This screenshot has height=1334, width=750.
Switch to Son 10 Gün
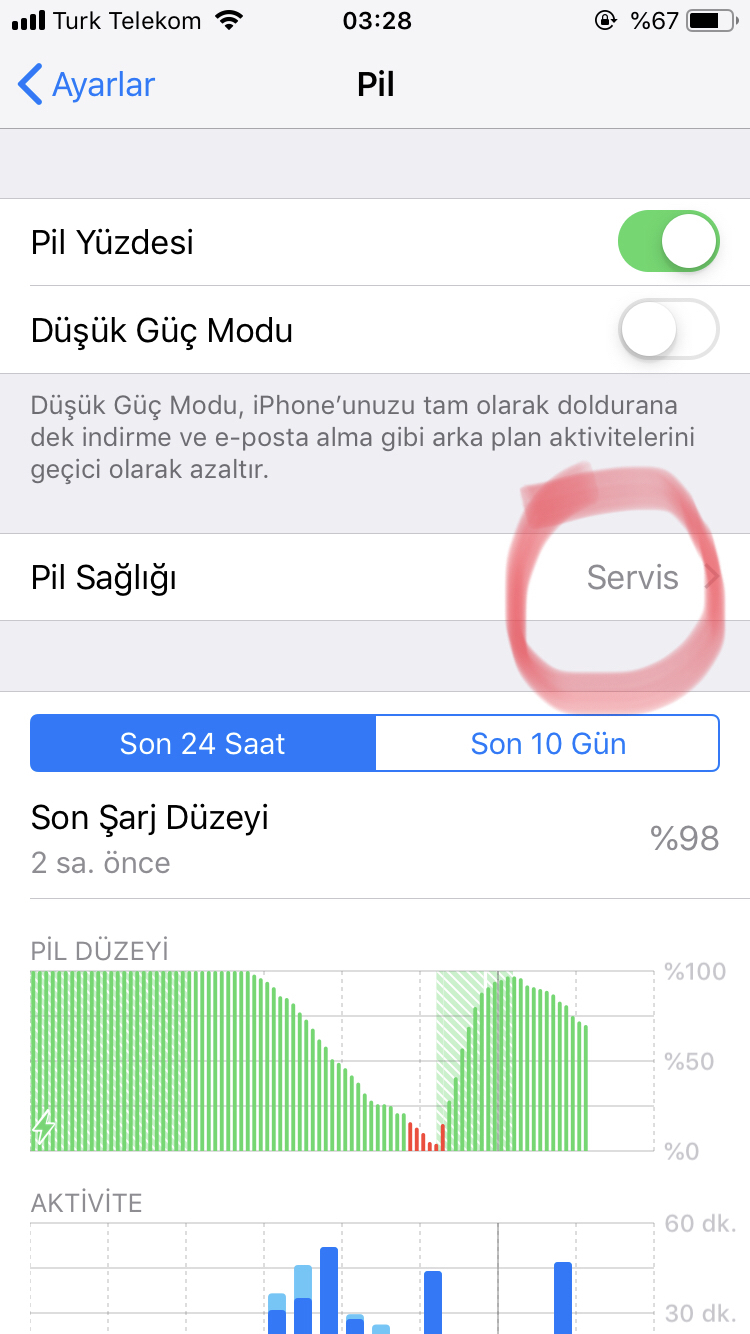pos(547,743)
